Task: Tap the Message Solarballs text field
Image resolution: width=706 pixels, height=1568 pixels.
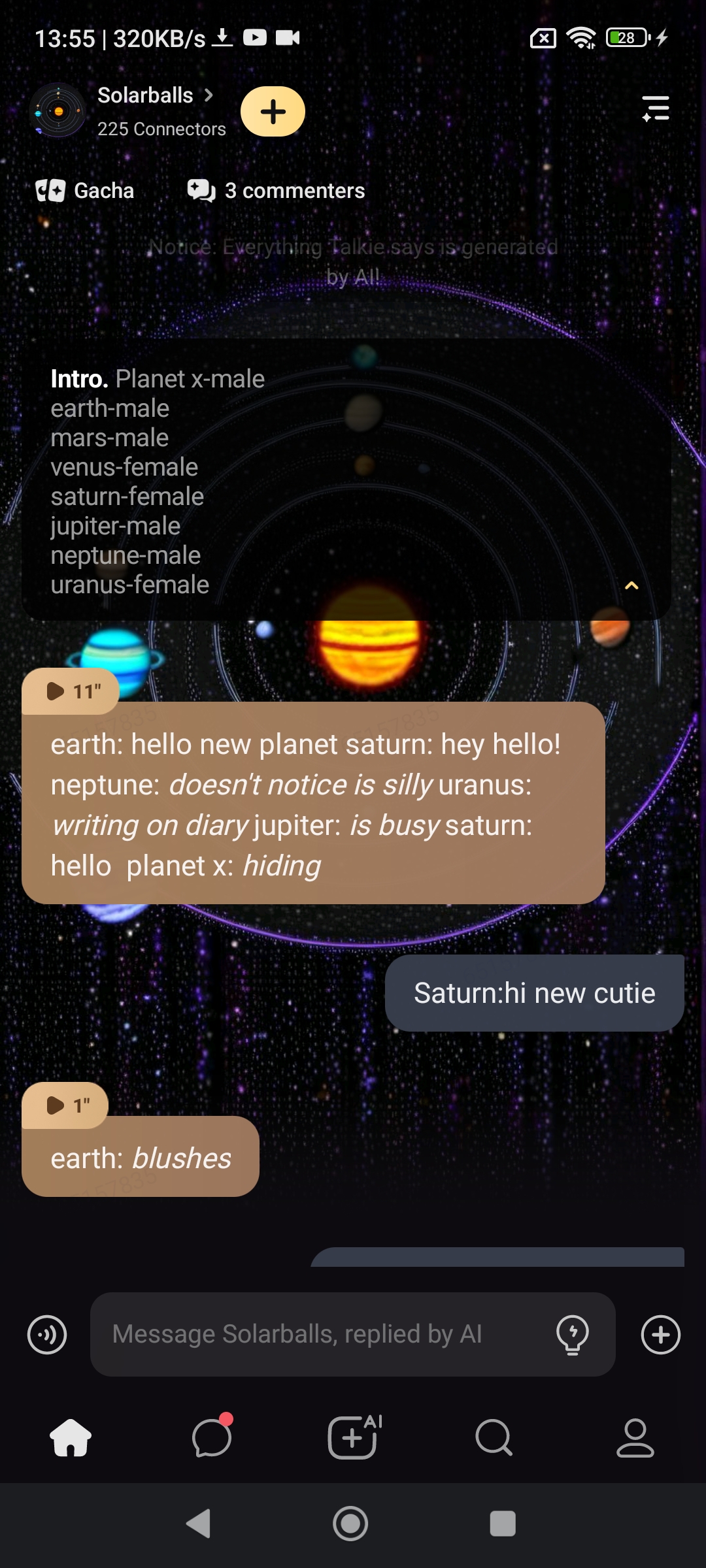Action: (x=320, y=1334)
